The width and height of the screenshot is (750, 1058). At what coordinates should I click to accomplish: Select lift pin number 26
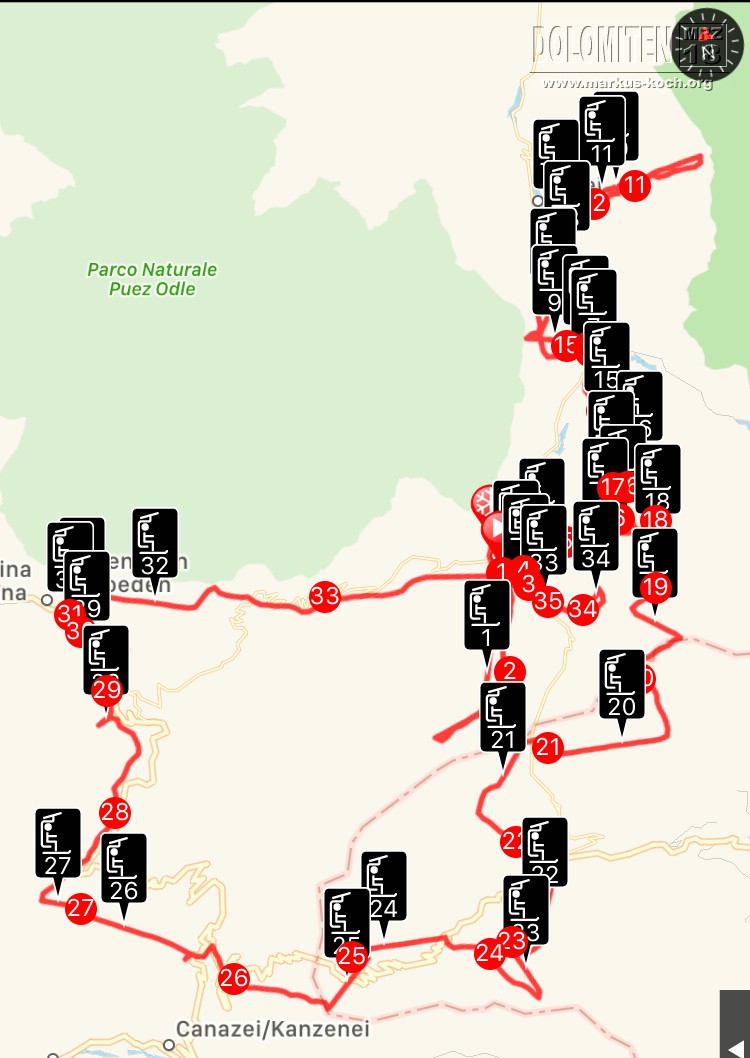(x=124, y=870)
